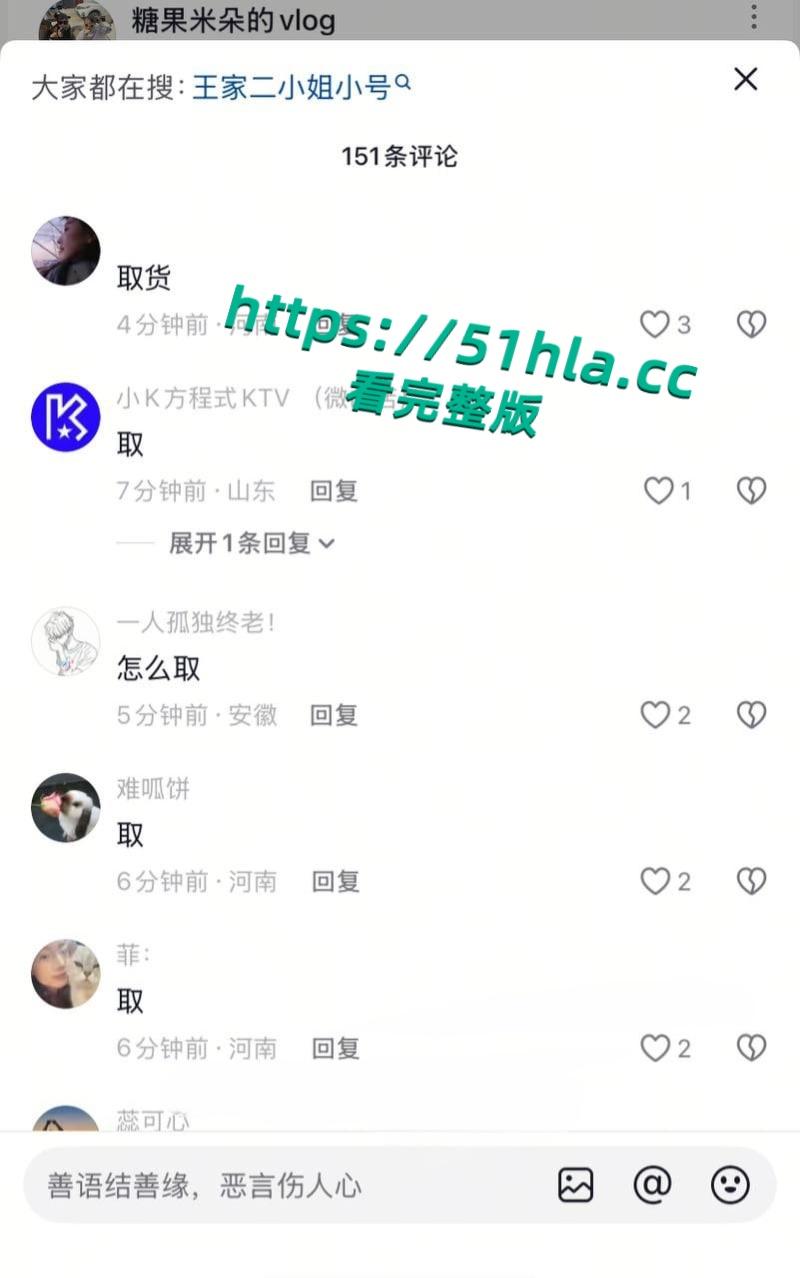Reply to 难呱饼's comment
Viewport: 800px width, 1278px height.
pos(335,881)
